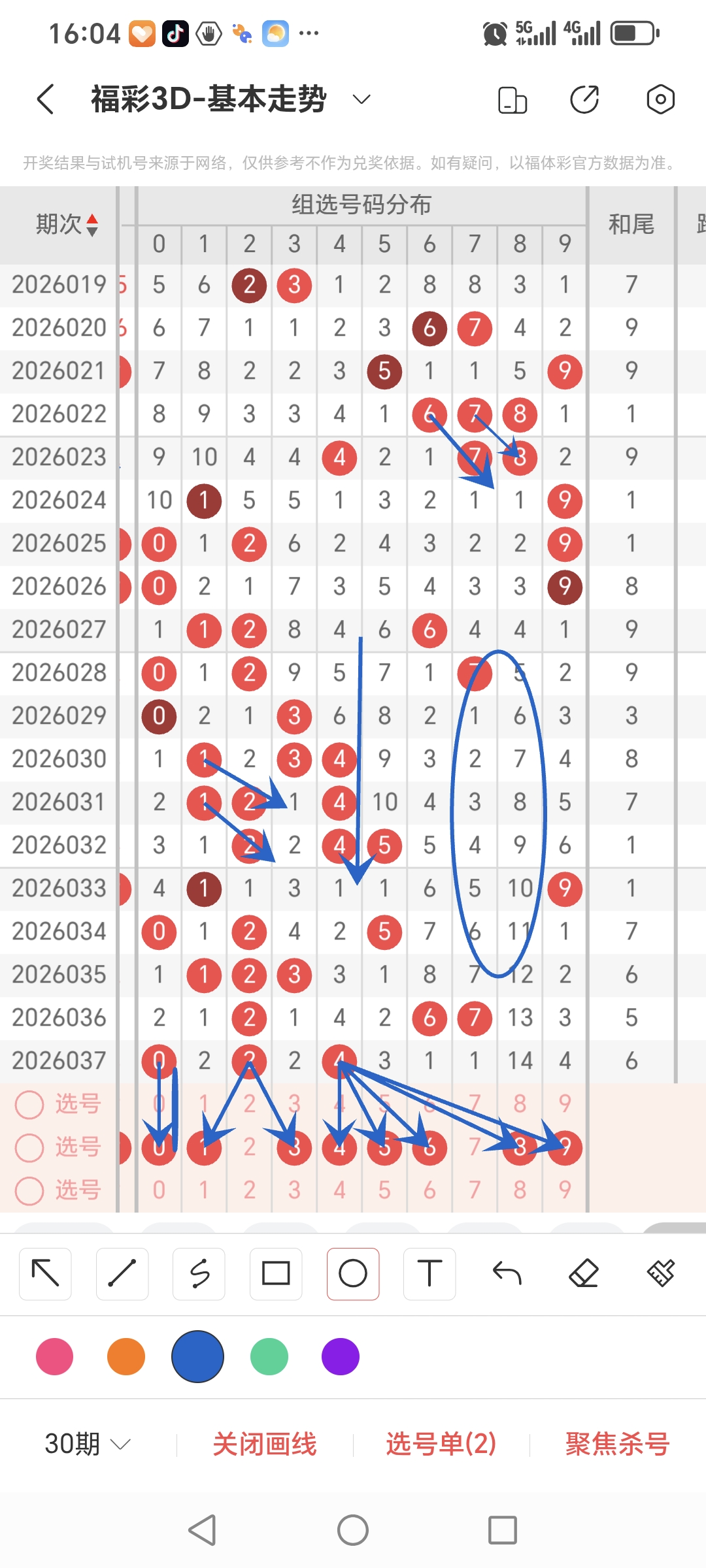The width and height of the screenshot is (706, 1568).
Task: Go back from the 福彩3D trend page
Action: pyautogui.click(x=45, y=99)
